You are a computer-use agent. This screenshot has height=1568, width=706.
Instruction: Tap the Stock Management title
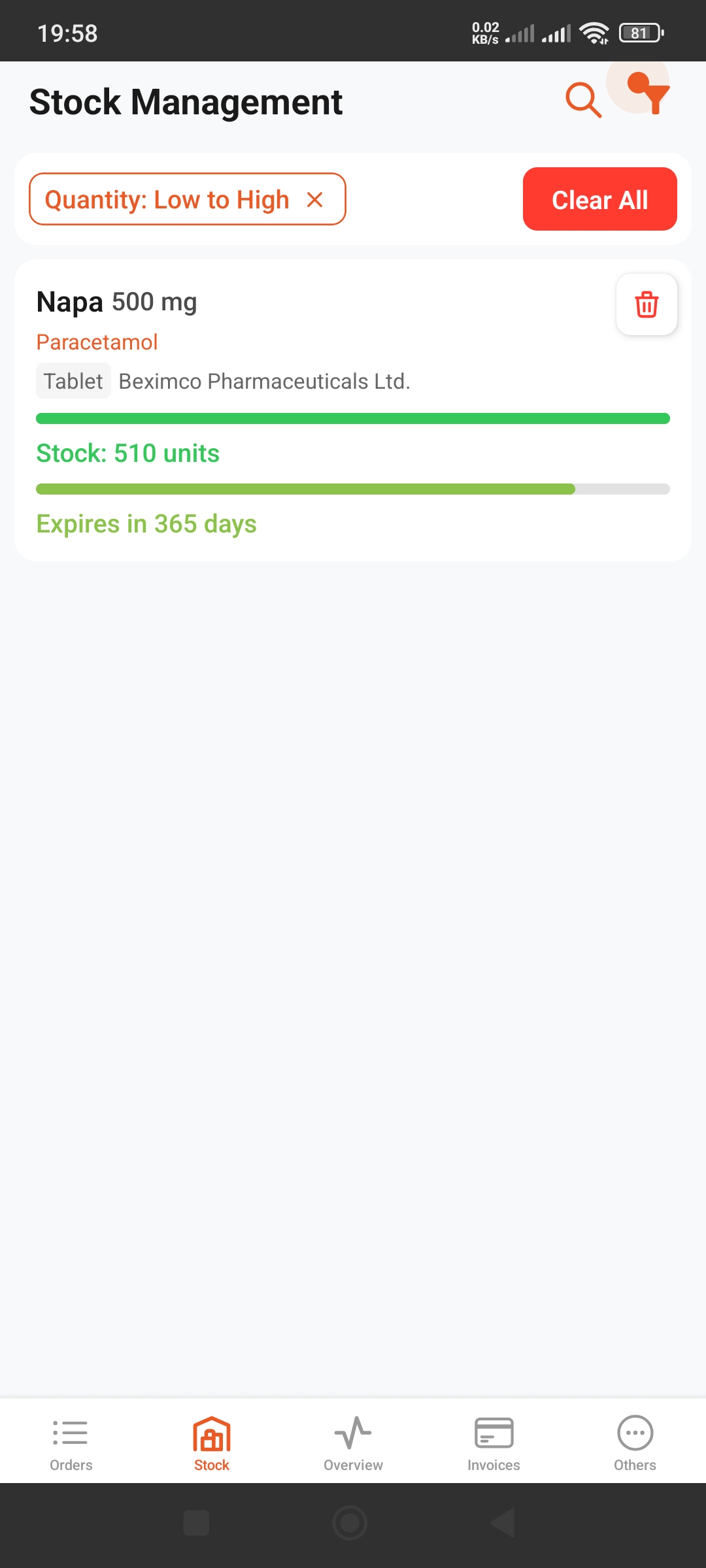pos(185,101)
